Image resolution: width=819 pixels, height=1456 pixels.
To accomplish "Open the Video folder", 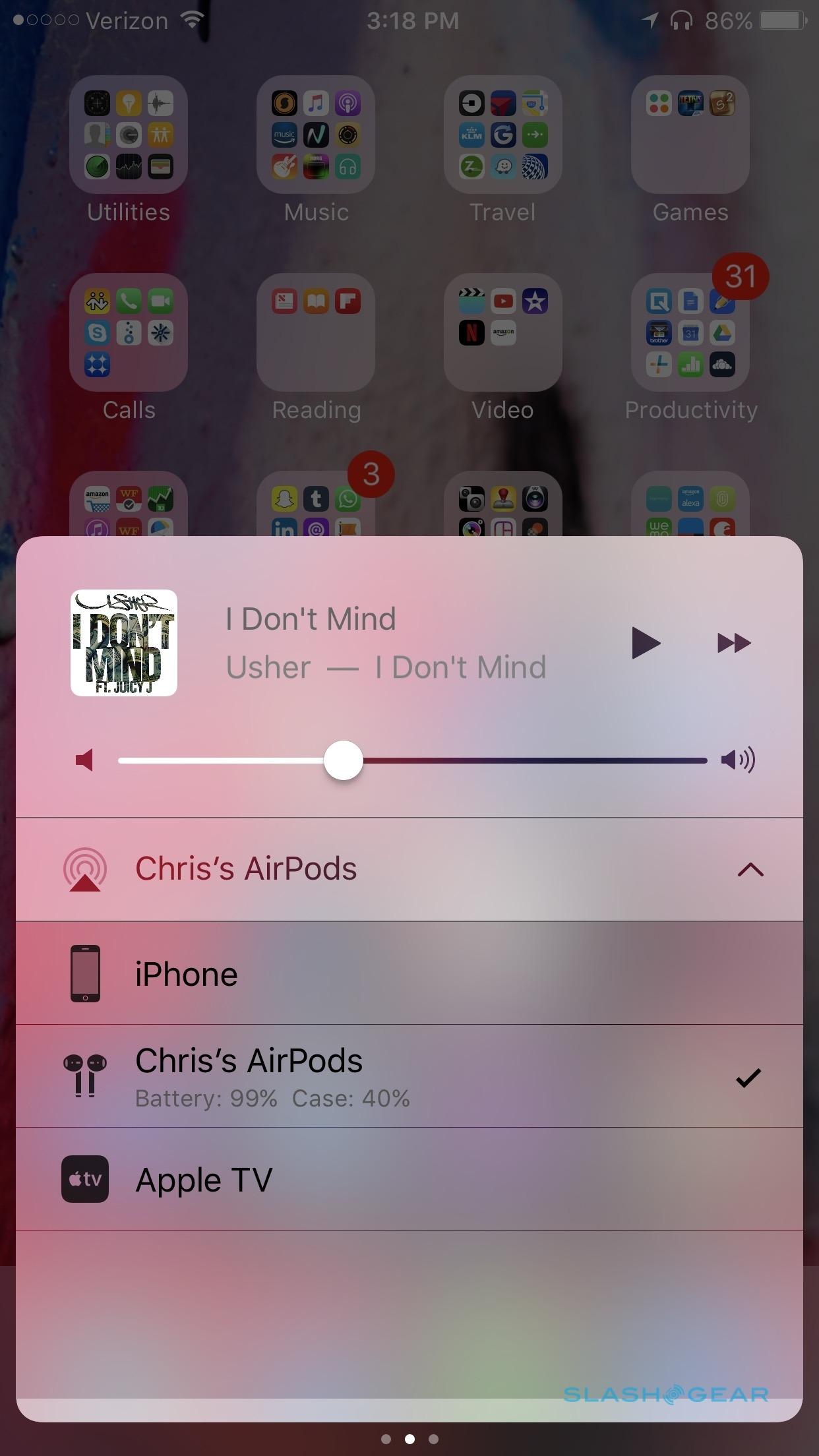I will (x=502, y=333).
